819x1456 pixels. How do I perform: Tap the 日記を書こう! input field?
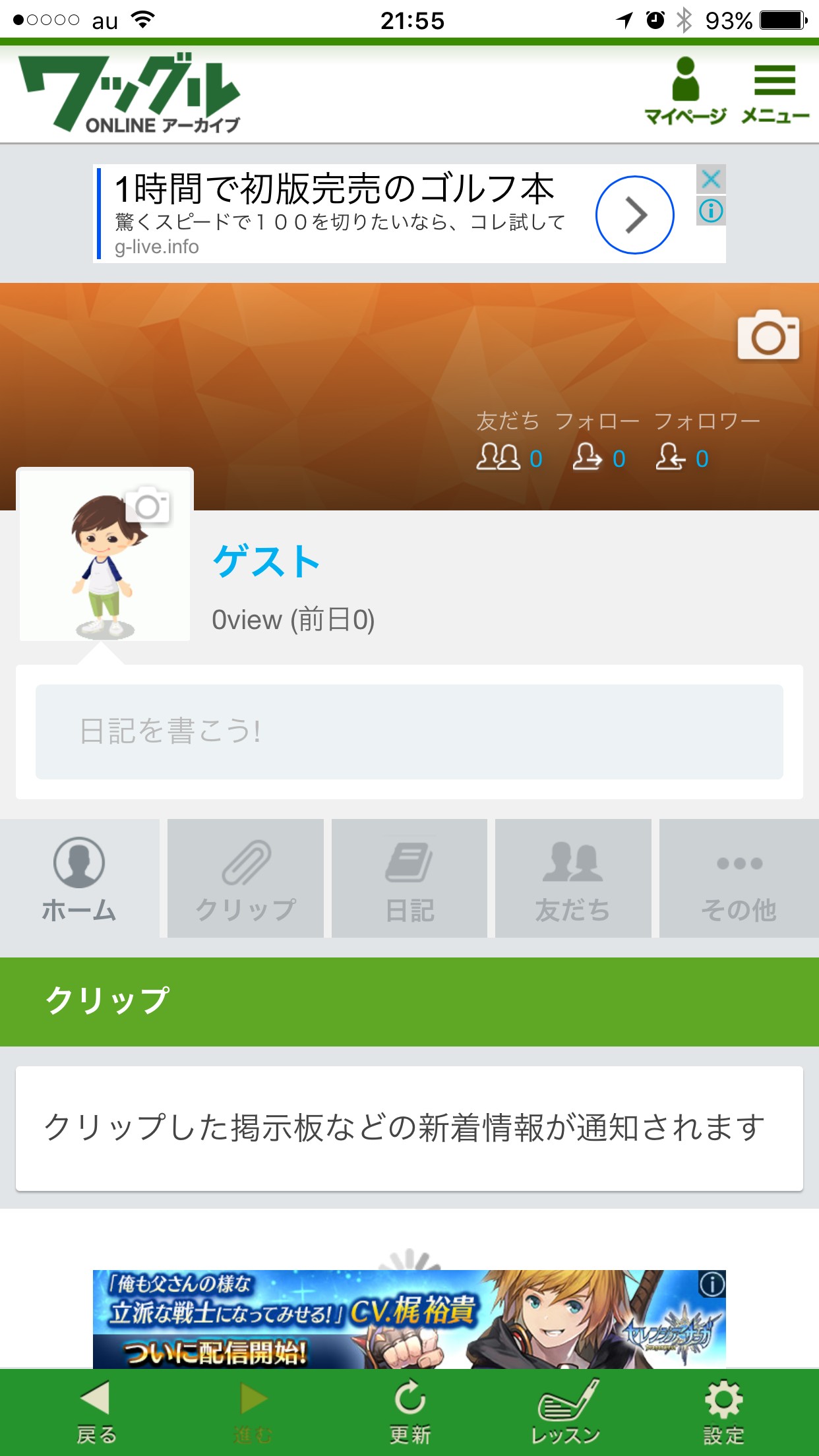pyautogui.click(x=409, y=732)
